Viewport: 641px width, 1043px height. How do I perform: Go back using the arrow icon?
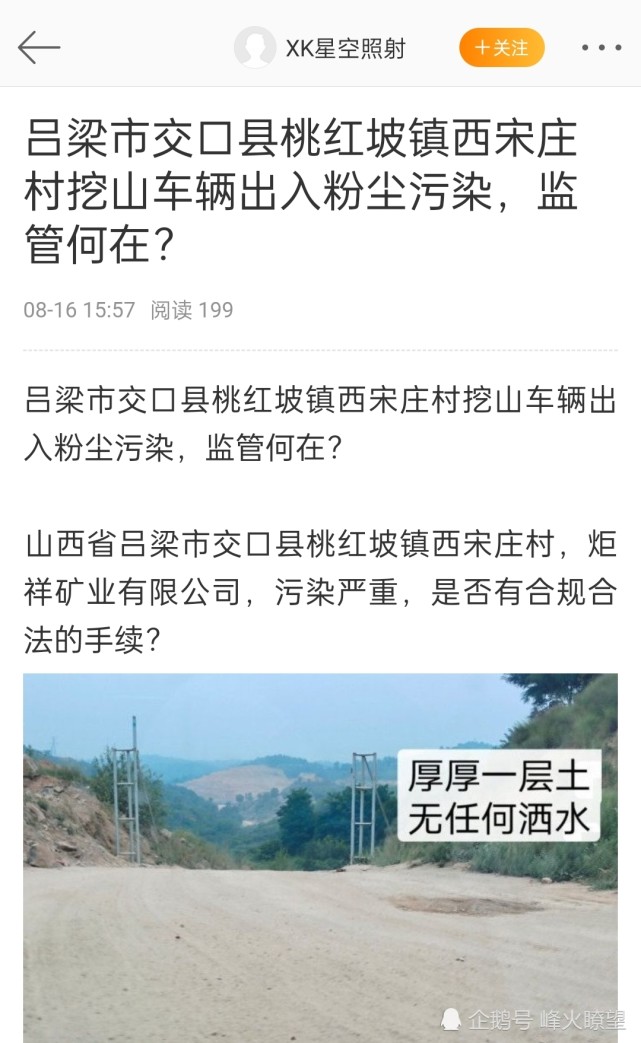pyautogui.click(x=39, y=47)
